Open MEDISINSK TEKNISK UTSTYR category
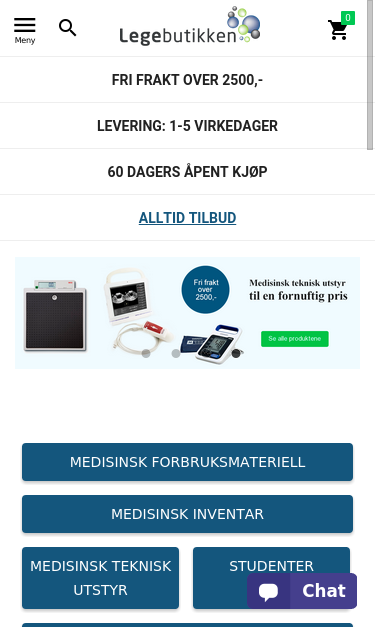This screenshot has height=627, width=375. tap(100, 578)
